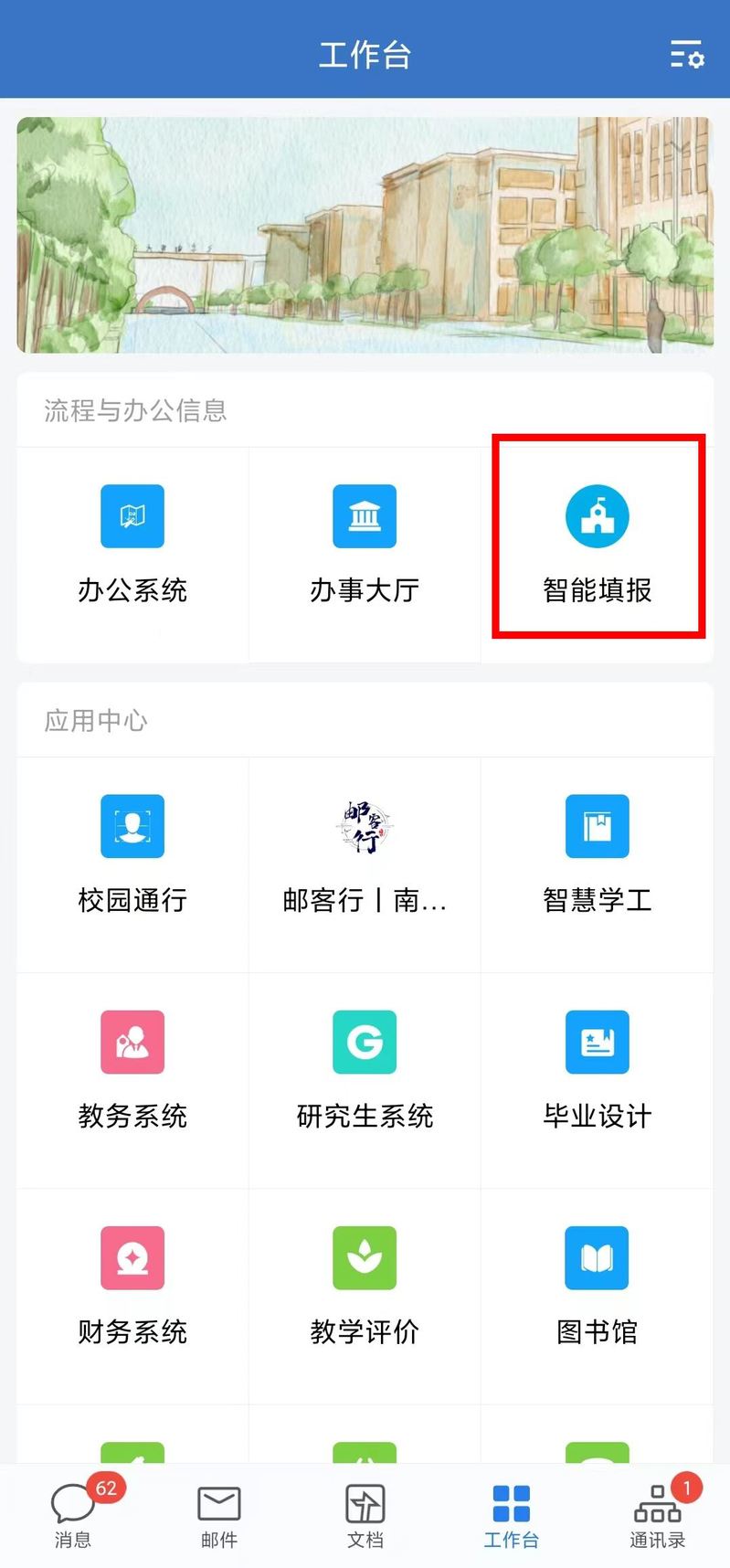Open the workbench settings icon
Screen dimensions: 730x1568
[x=687, y=55]
